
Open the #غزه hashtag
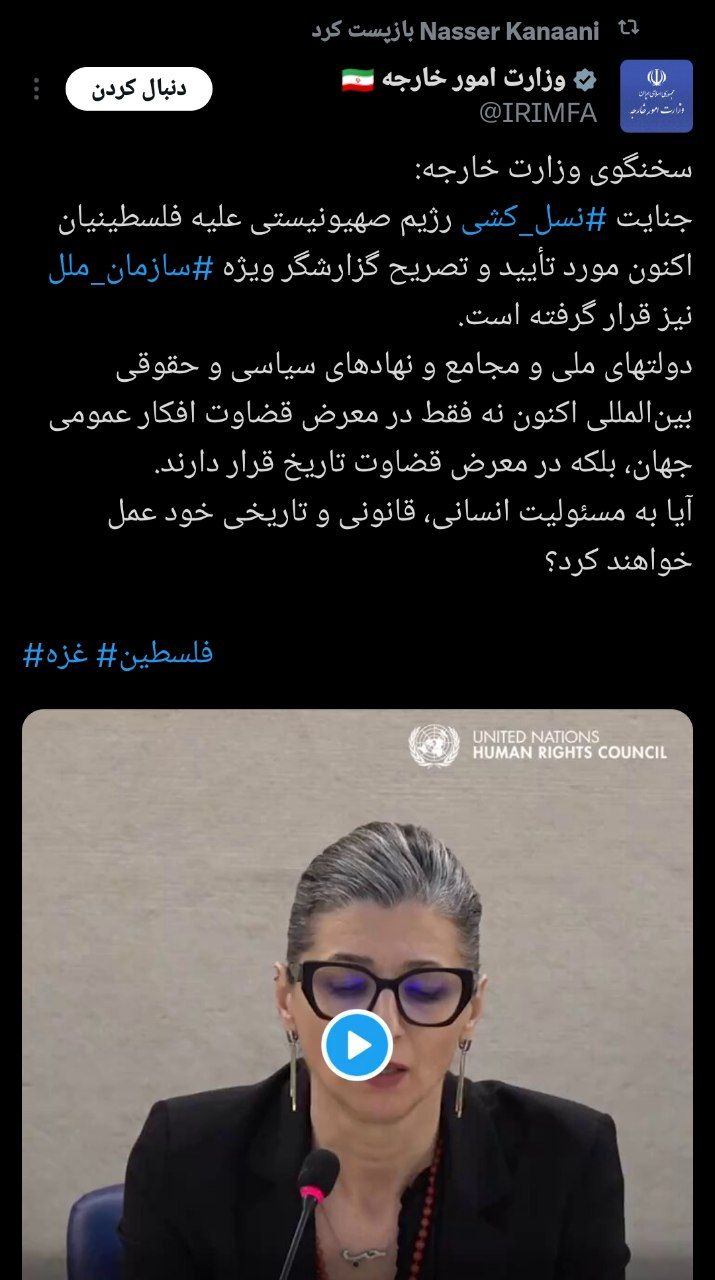pos(58,655)
